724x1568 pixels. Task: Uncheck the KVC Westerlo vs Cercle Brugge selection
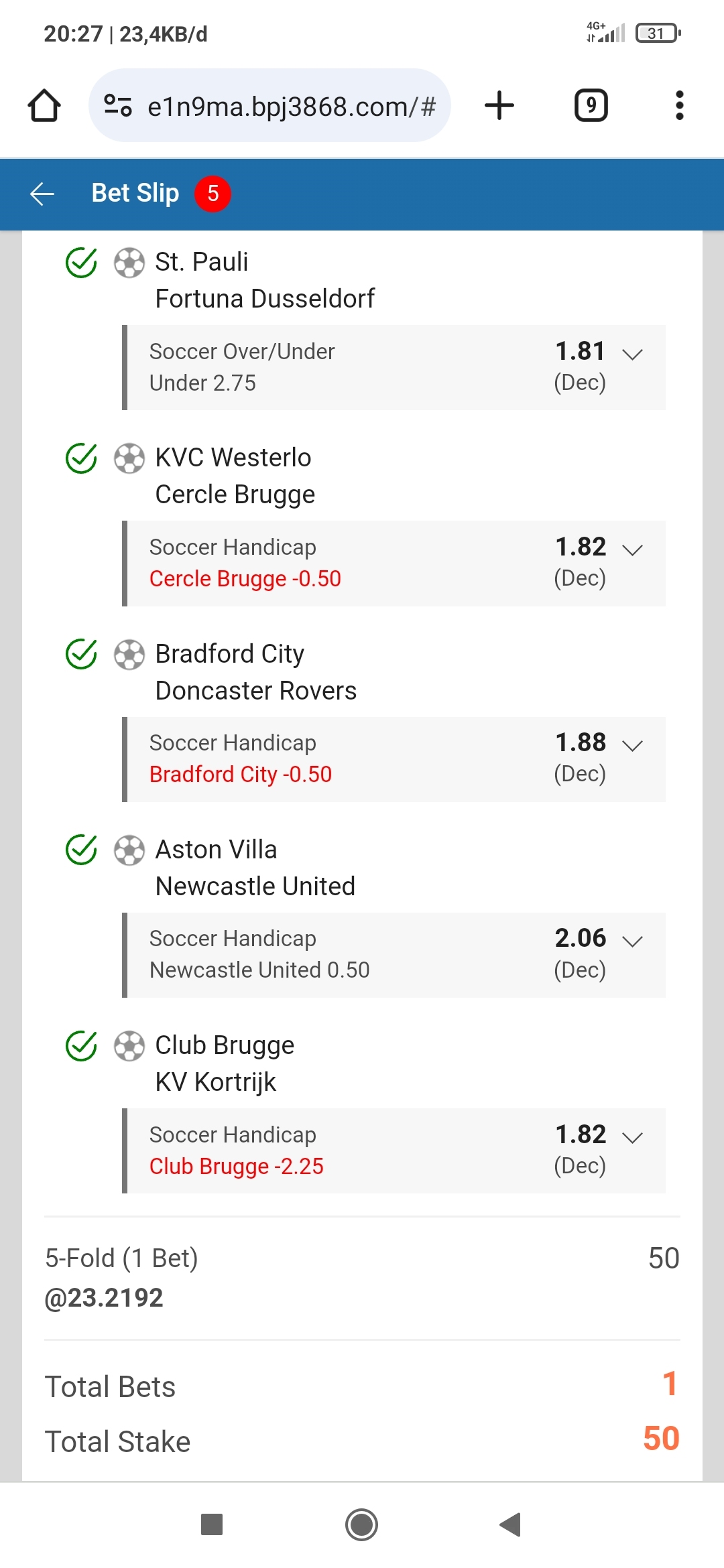pyautogui.click(x=81, y=458)
